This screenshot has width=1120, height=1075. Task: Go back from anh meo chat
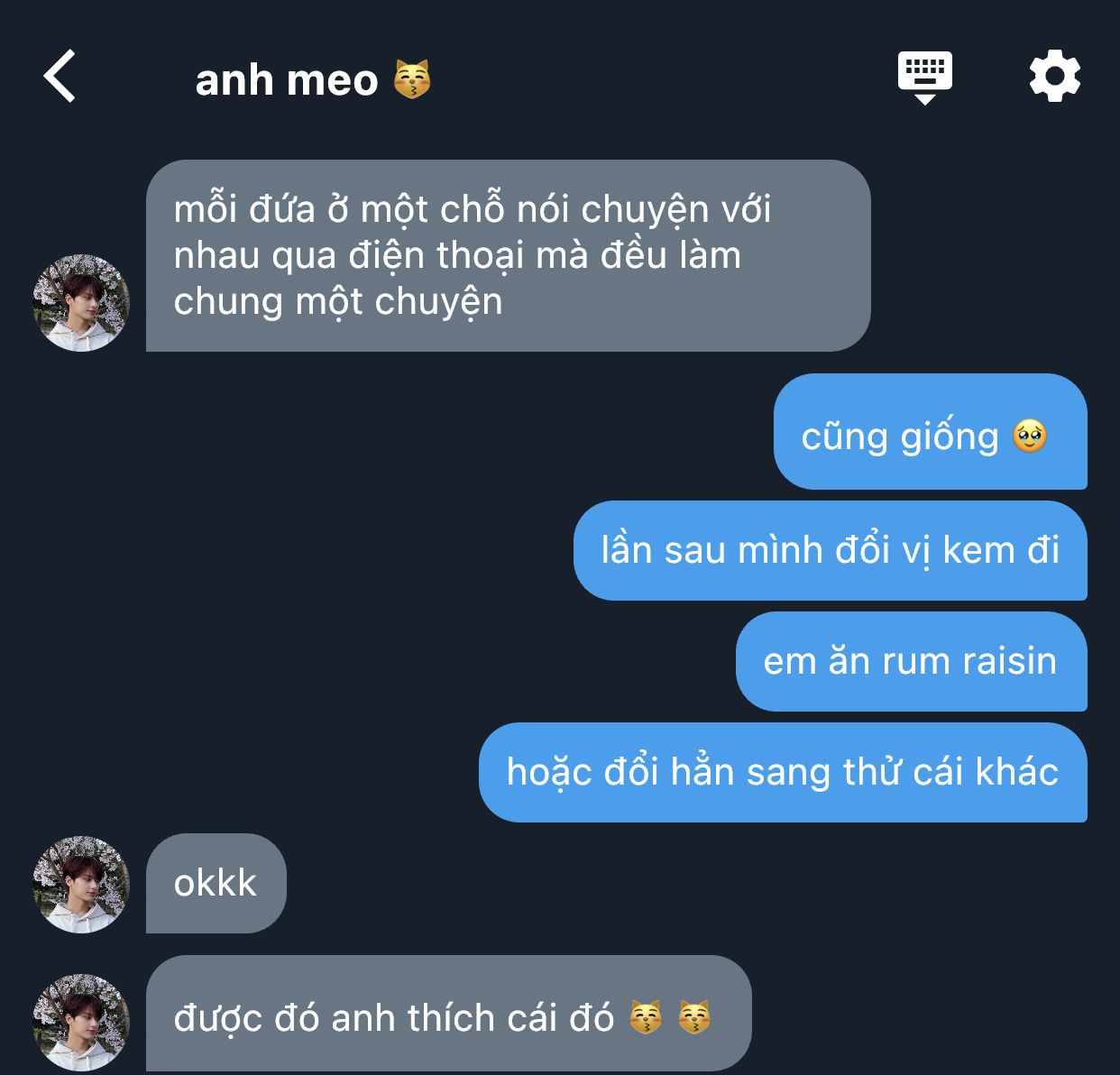coord(60,77)
